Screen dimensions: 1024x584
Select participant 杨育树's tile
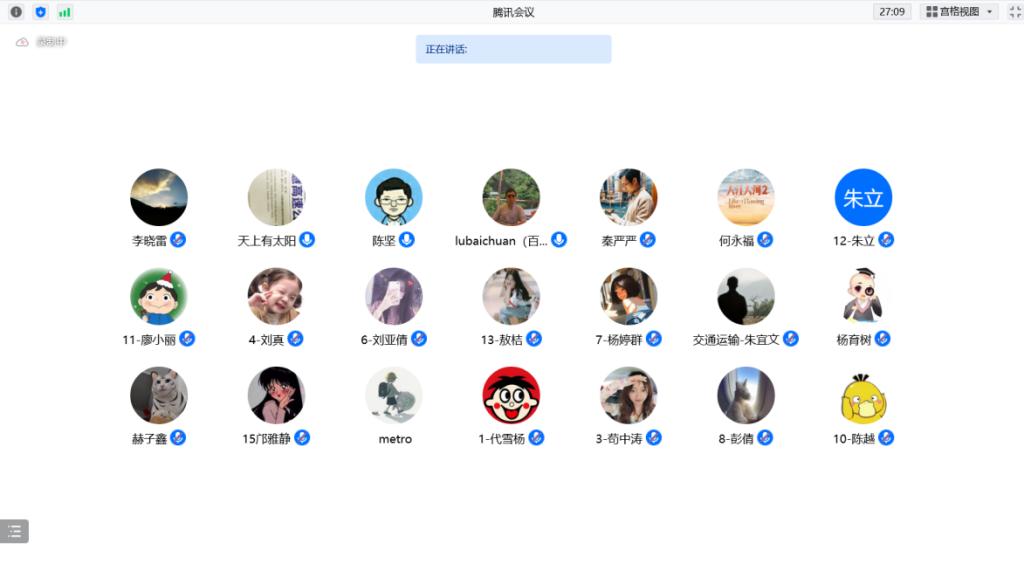click(863, 296)
